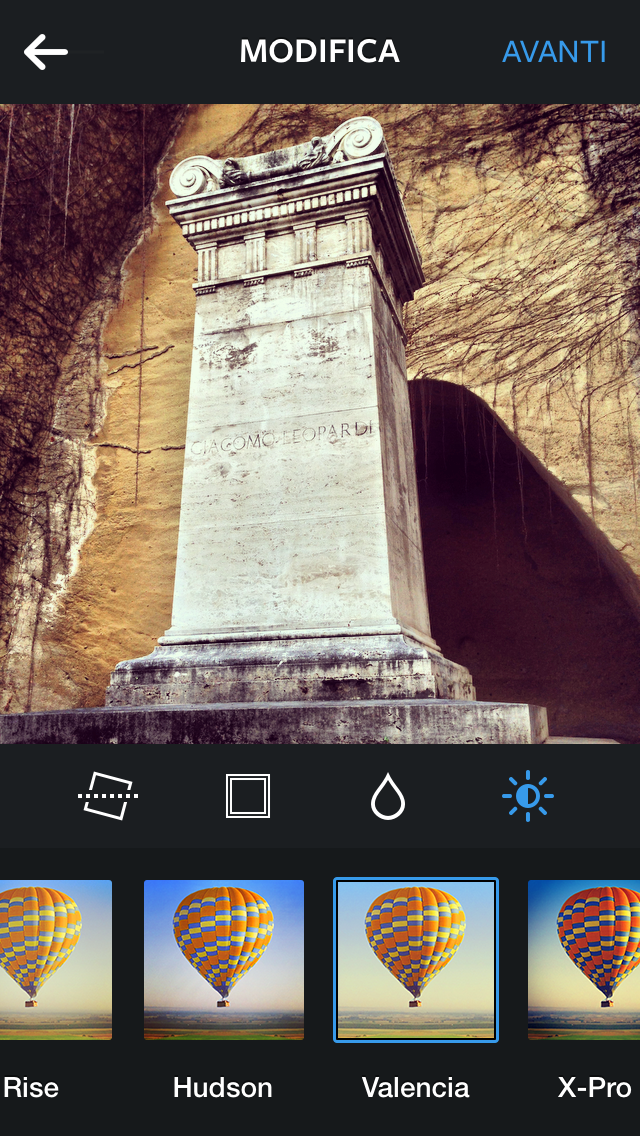Go back with the arrow icon

point(46,52)
